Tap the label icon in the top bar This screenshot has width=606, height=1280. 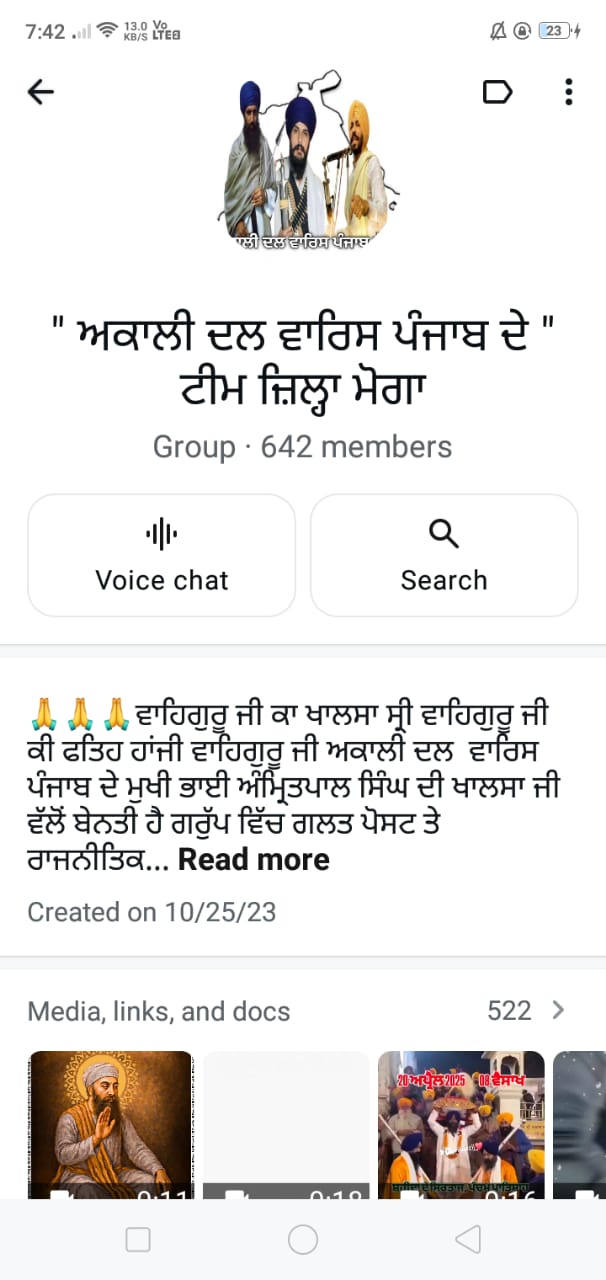pyautogui.click(x=497, y=92)
